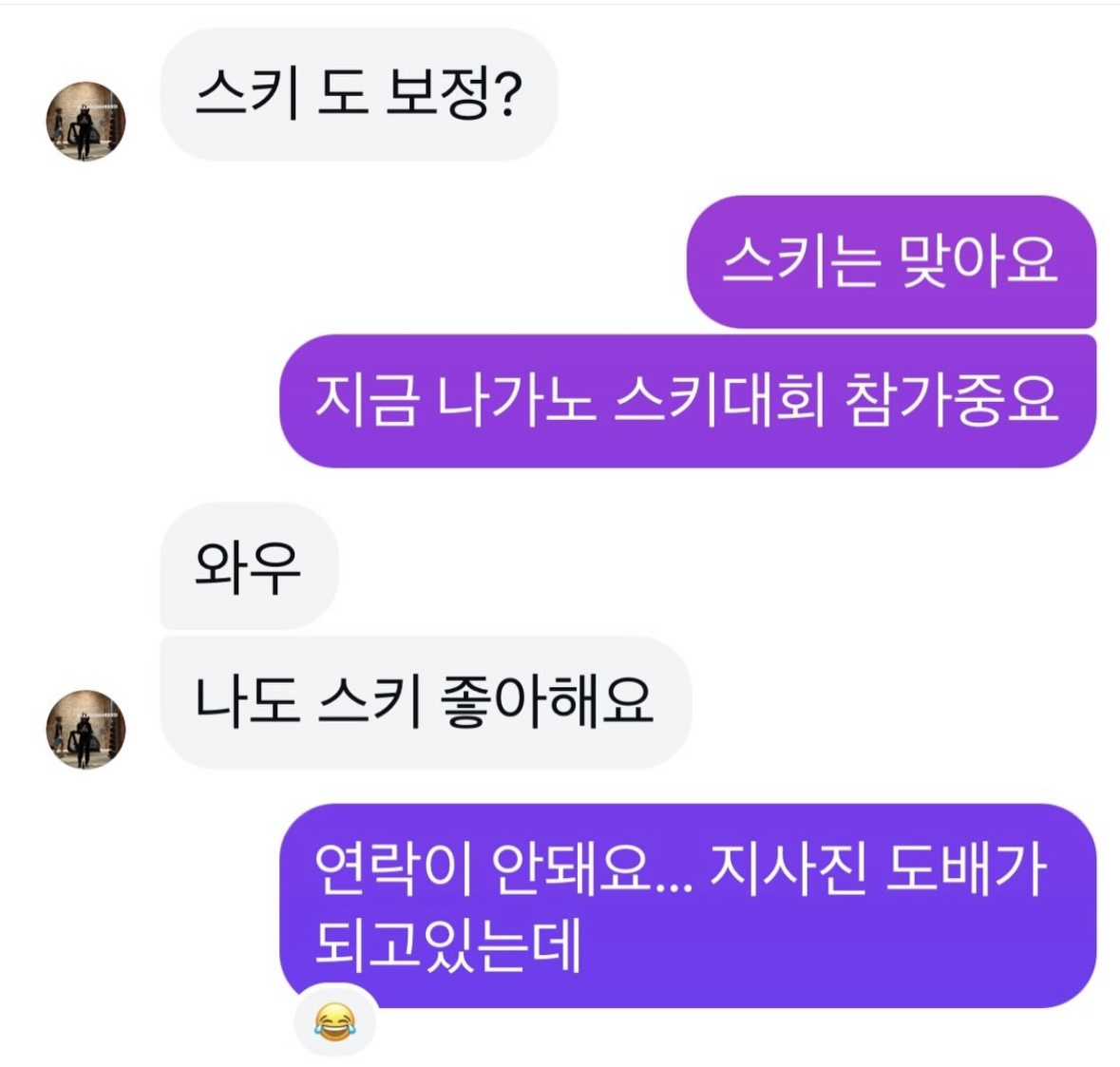1120x1067 pixels.
Task: Open sender's avatar beside "스키 도 보정?"
Action: point(85,121)
